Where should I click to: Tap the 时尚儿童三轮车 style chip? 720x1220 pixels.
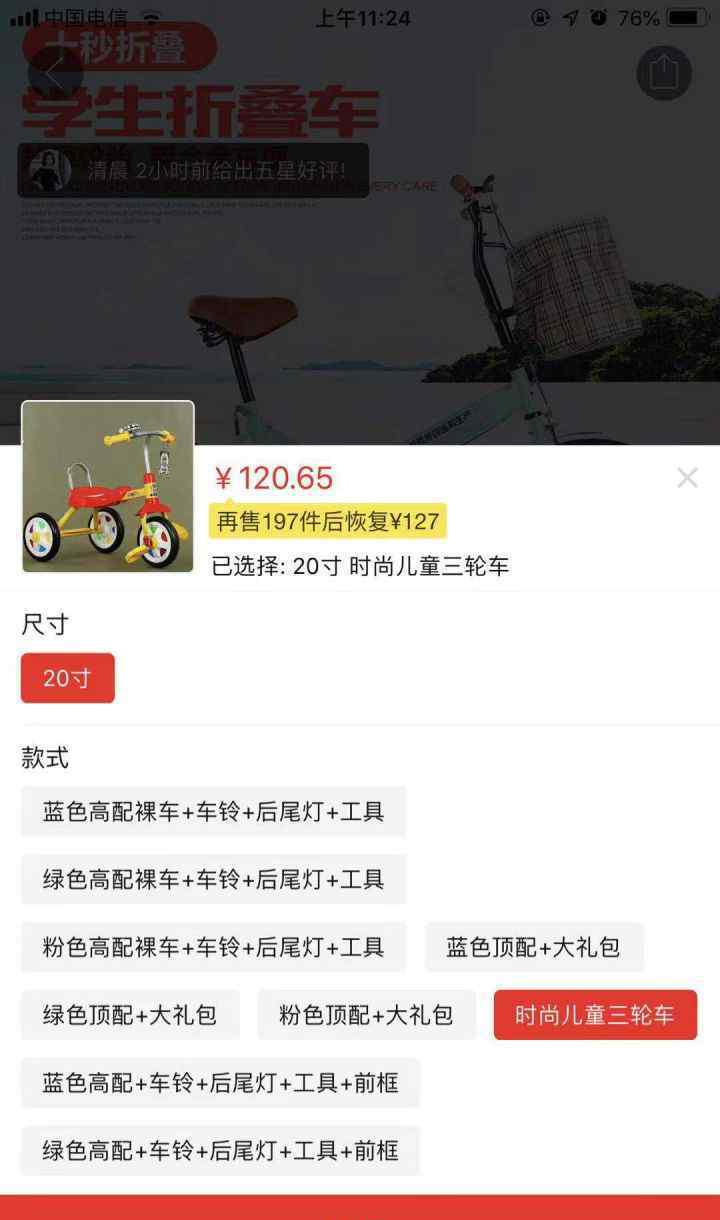595,1015
